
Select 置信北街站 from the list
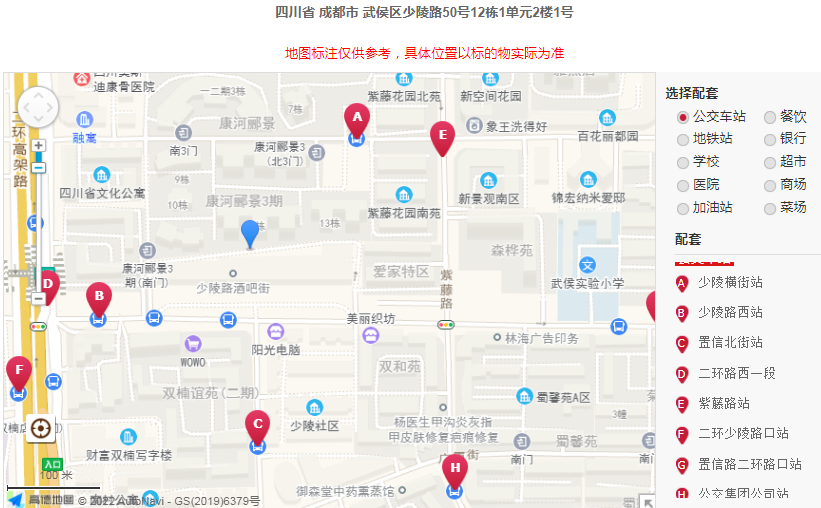[x=730, y=343]
